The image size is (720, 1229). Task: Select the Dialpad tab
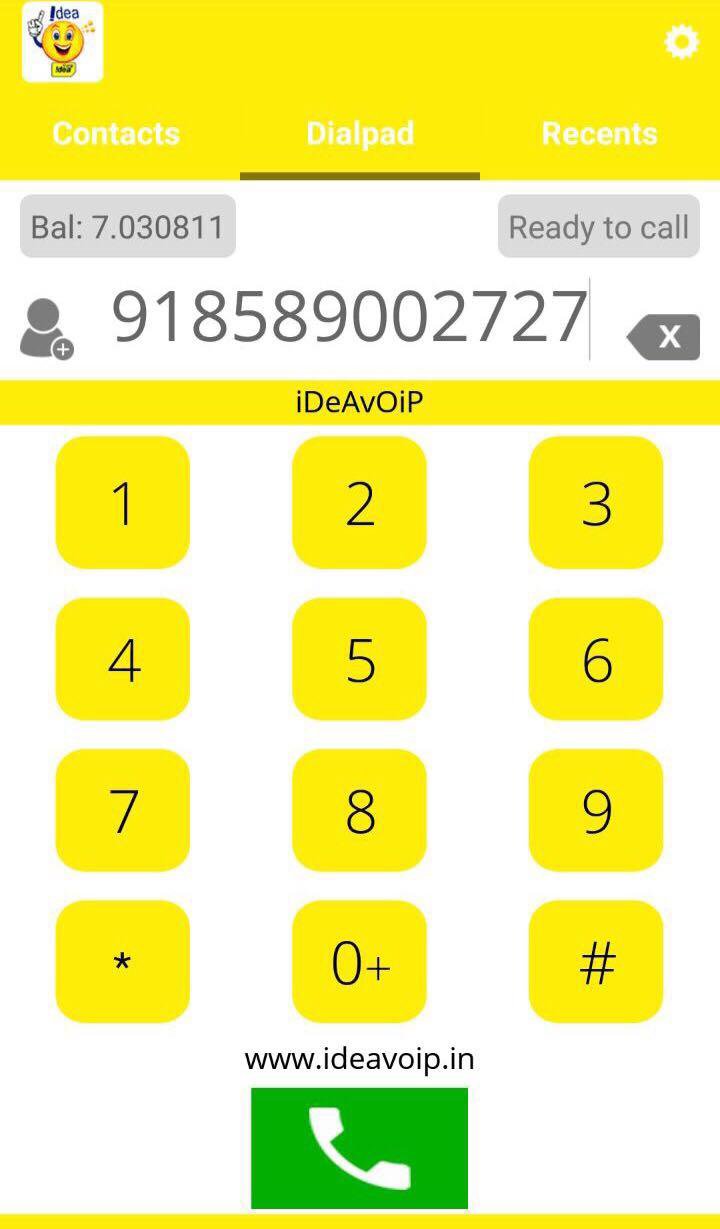coord(360,132)
